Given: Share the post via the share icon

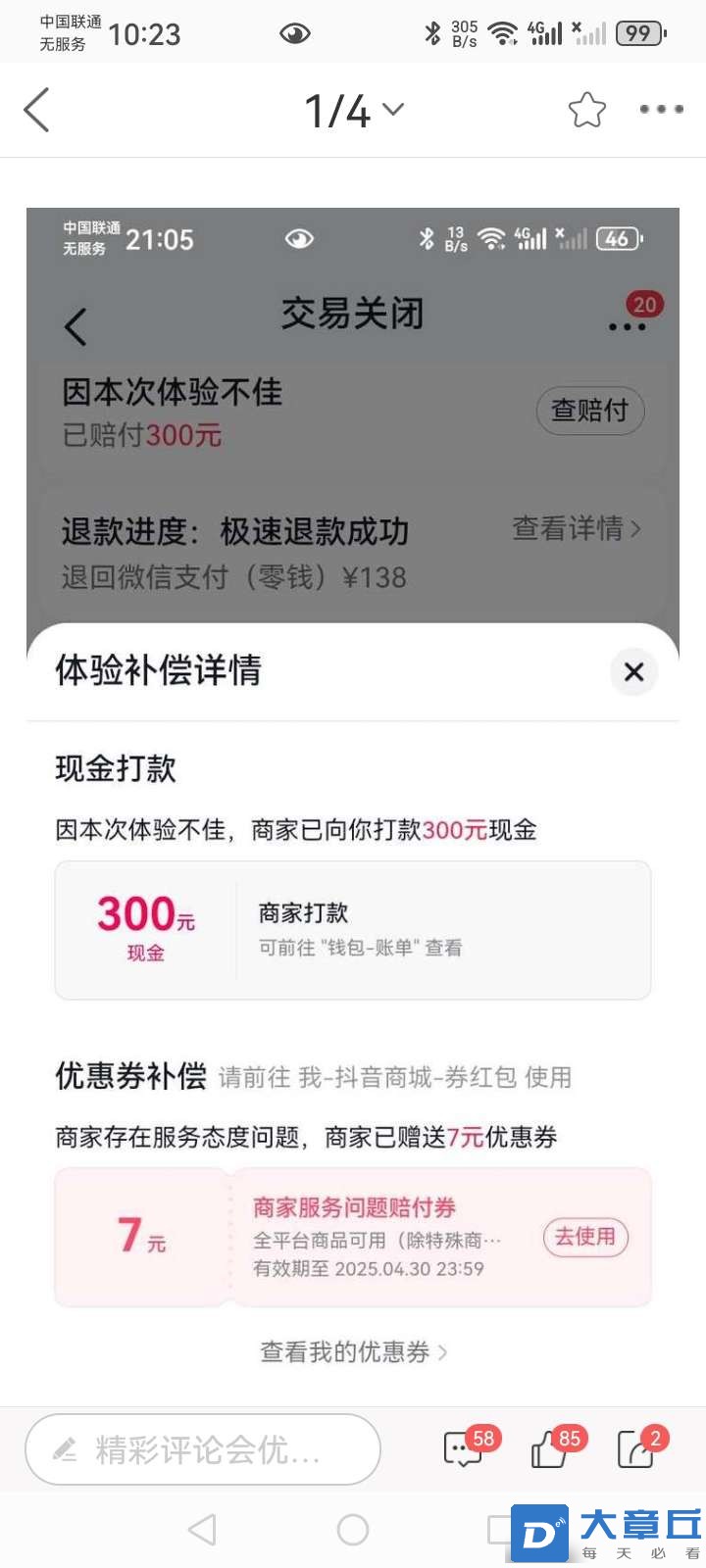Looking at the screenshot, I should click(636, 1449).
